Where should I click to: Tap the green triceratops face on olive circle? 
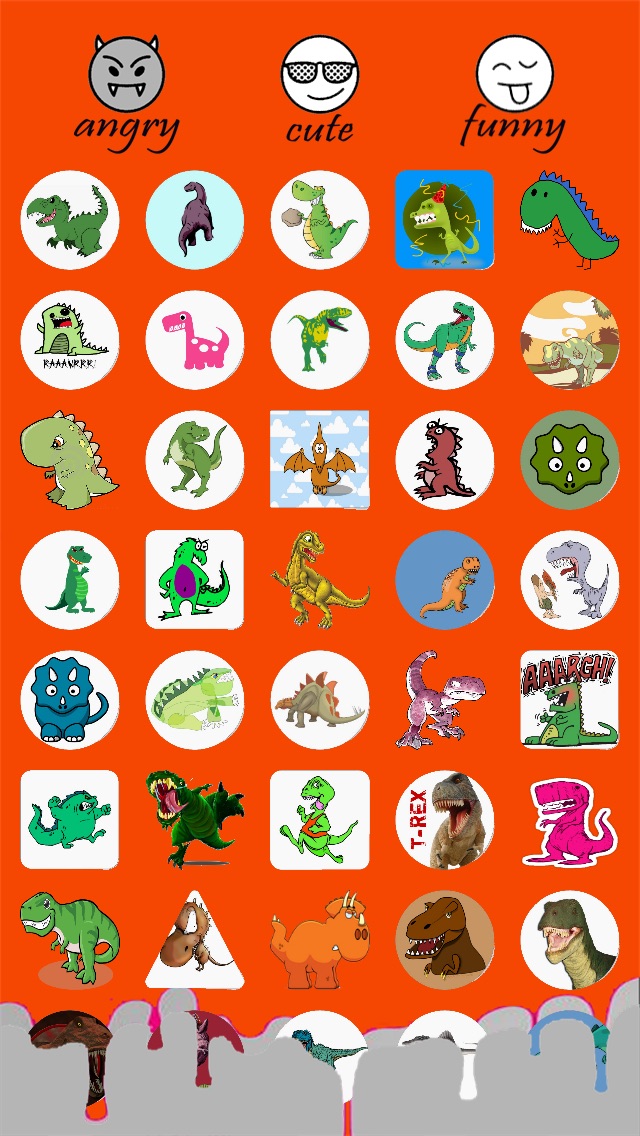(x=570, y=459)
